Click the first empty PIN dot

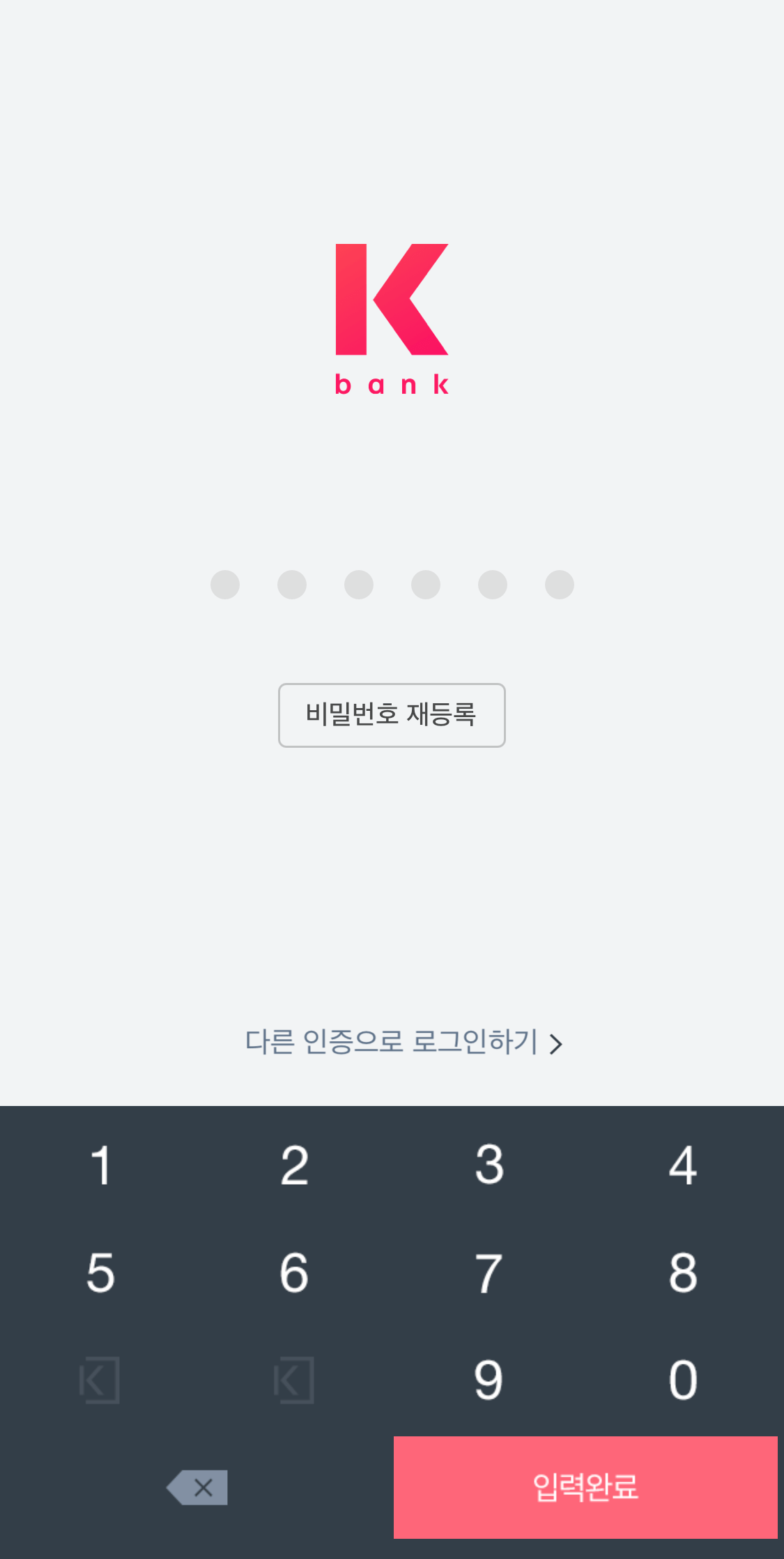pyautogui.click(x=225, y=585)
